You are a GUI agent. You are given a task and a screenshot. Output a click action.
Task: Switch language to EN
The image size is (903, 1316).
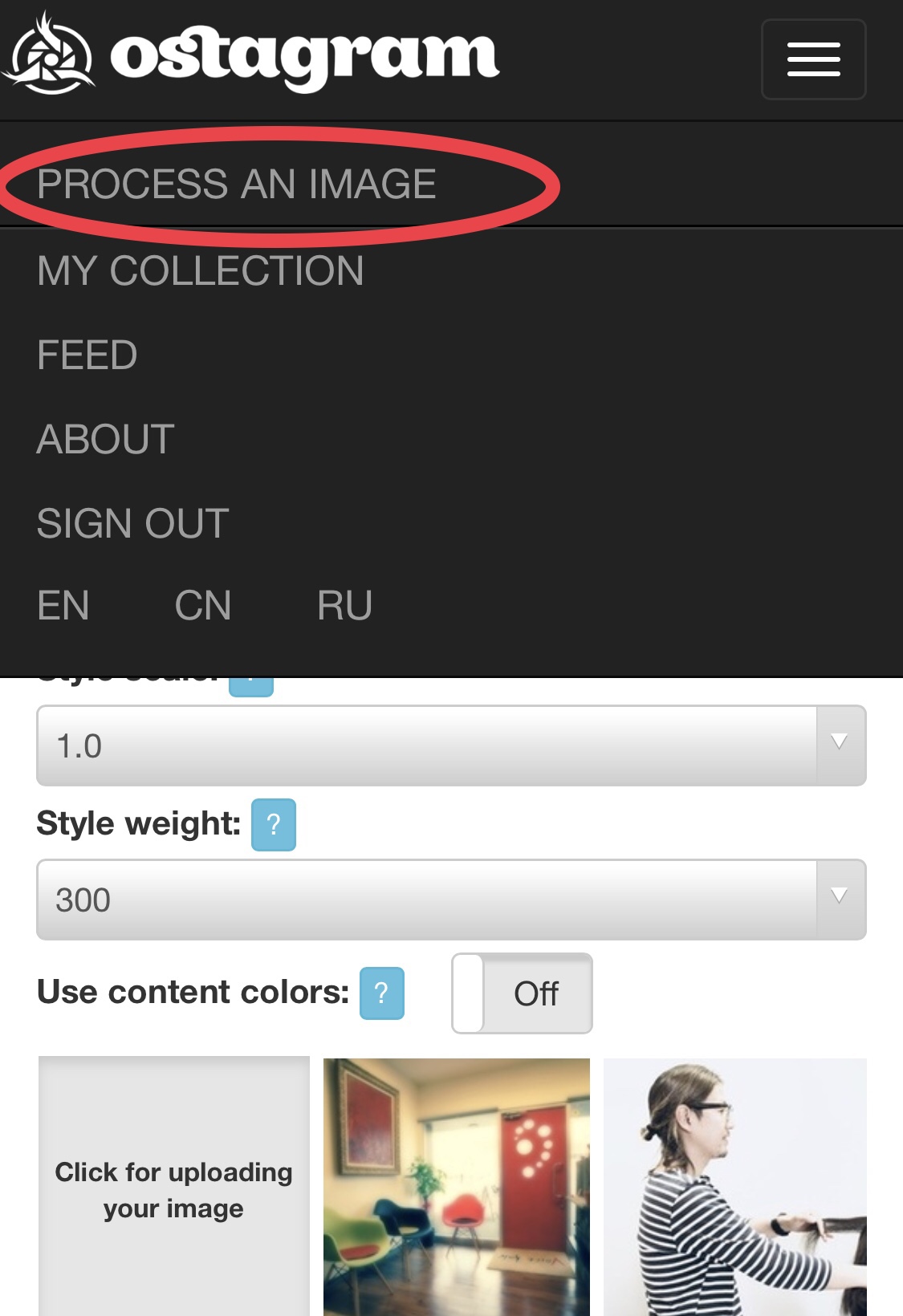click(x=63, y=606)
